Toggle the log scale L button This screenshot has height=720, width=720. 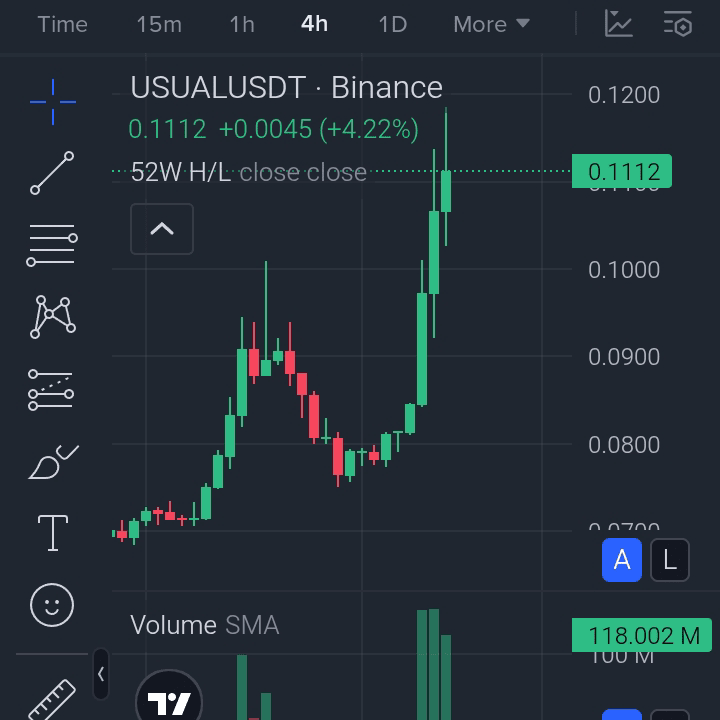[670, 560]
